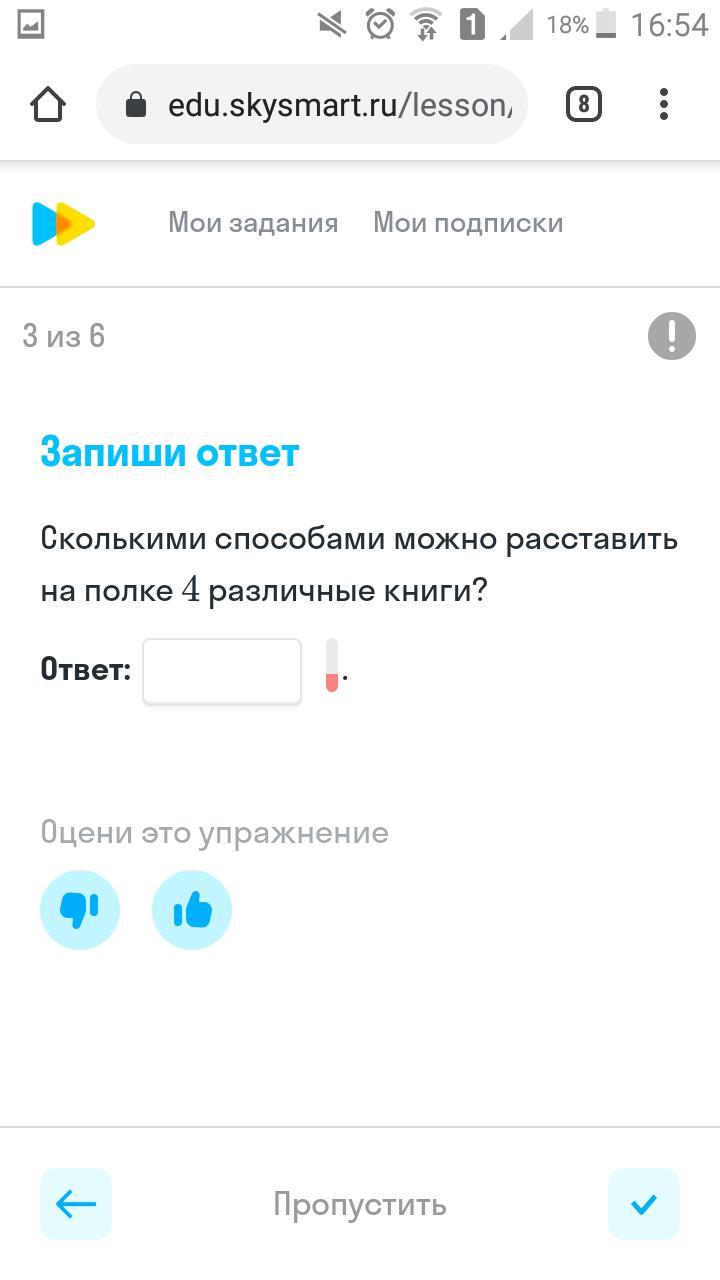Open the browser overflow menu
This screenshot has width=720, height=1280.
(x=664, y=104)
